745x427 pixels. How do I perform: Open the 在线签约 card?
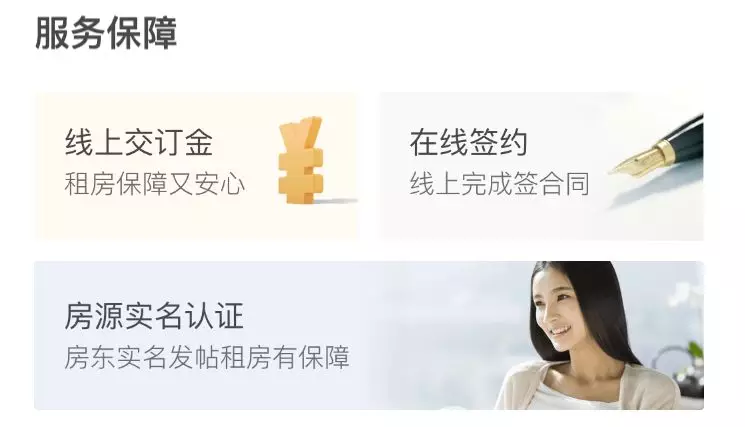coord(541,165)
